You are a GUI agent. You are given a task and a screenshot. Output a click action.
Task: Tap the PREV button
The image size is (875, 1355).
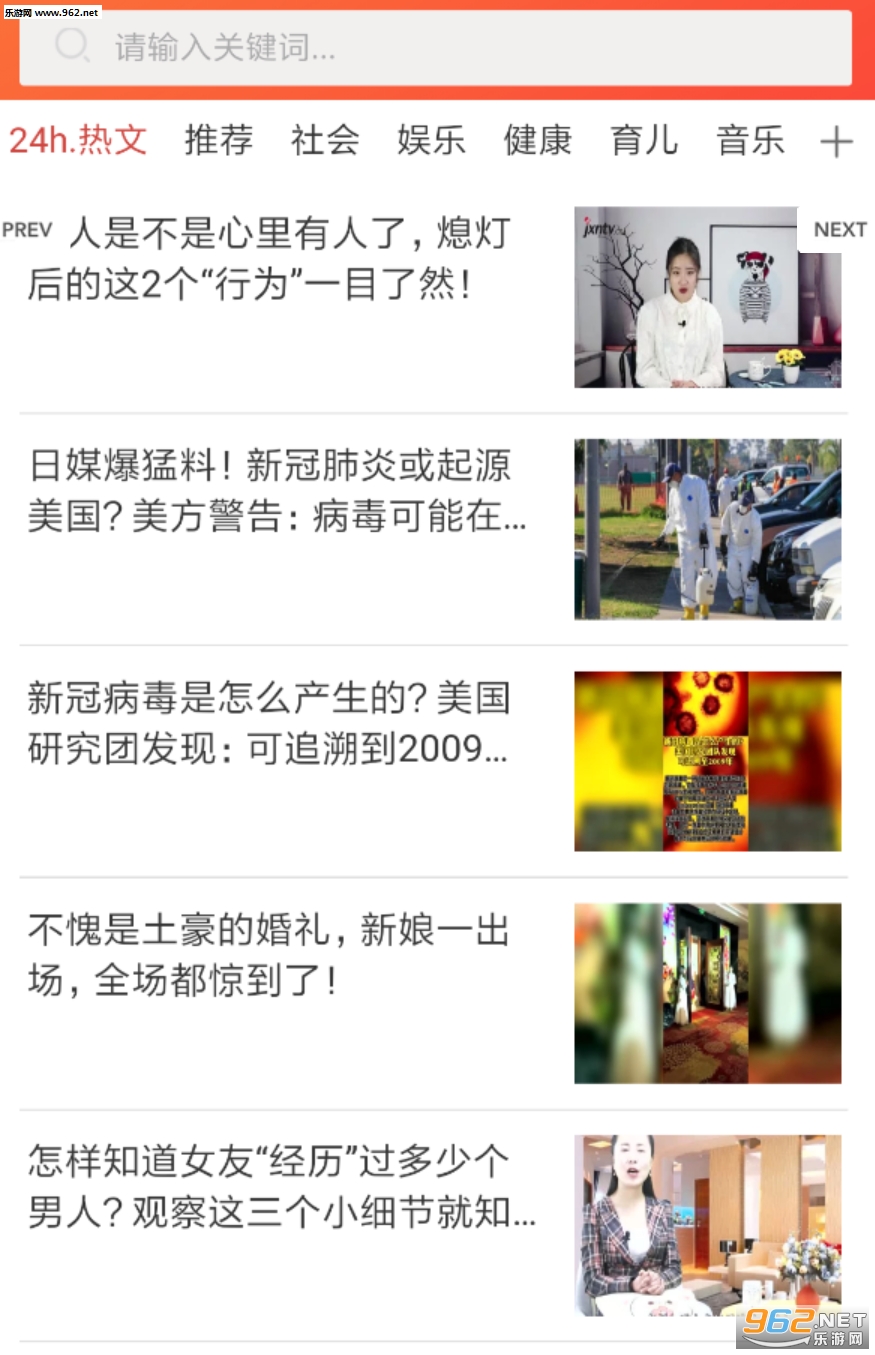[x=27, y=229]
